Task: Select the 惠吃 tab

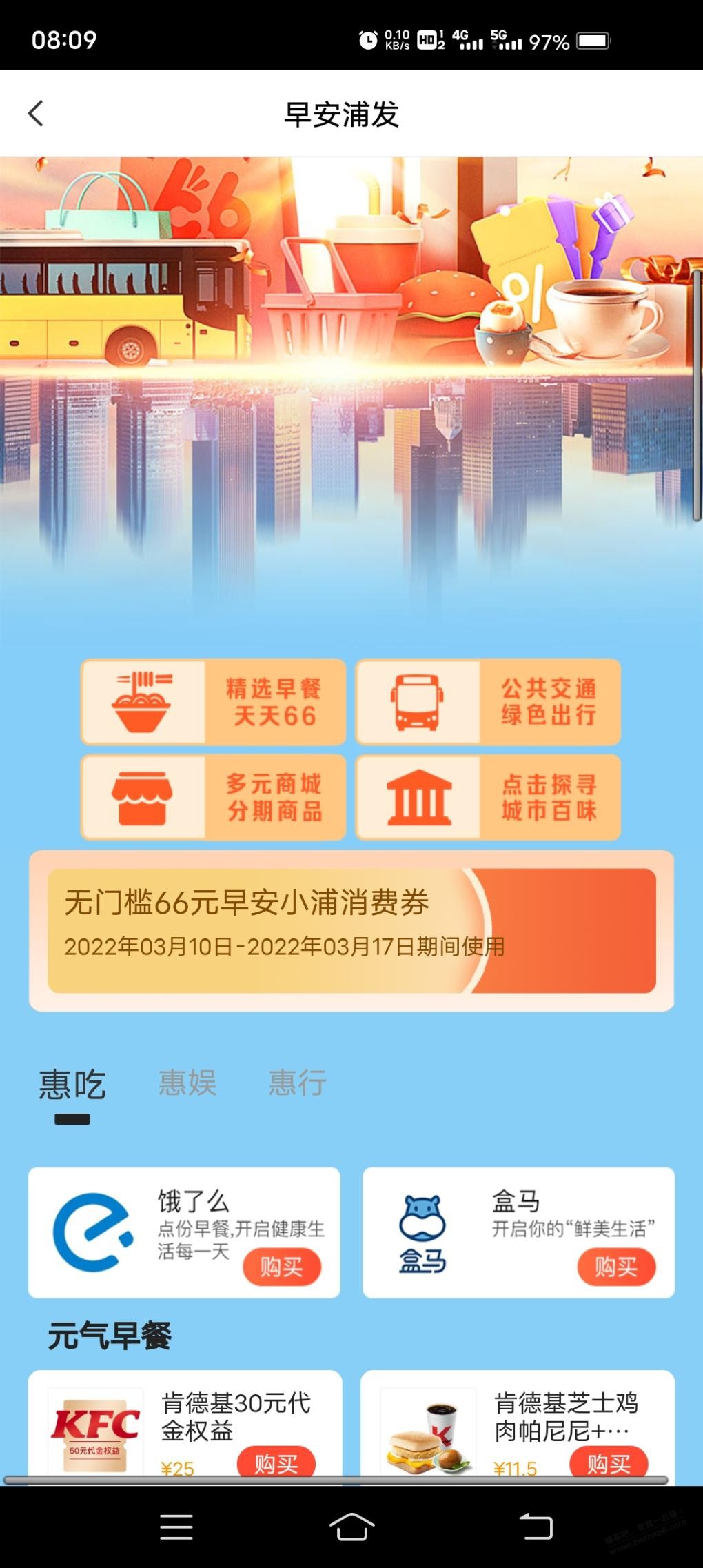Action: click(72, 1085)
